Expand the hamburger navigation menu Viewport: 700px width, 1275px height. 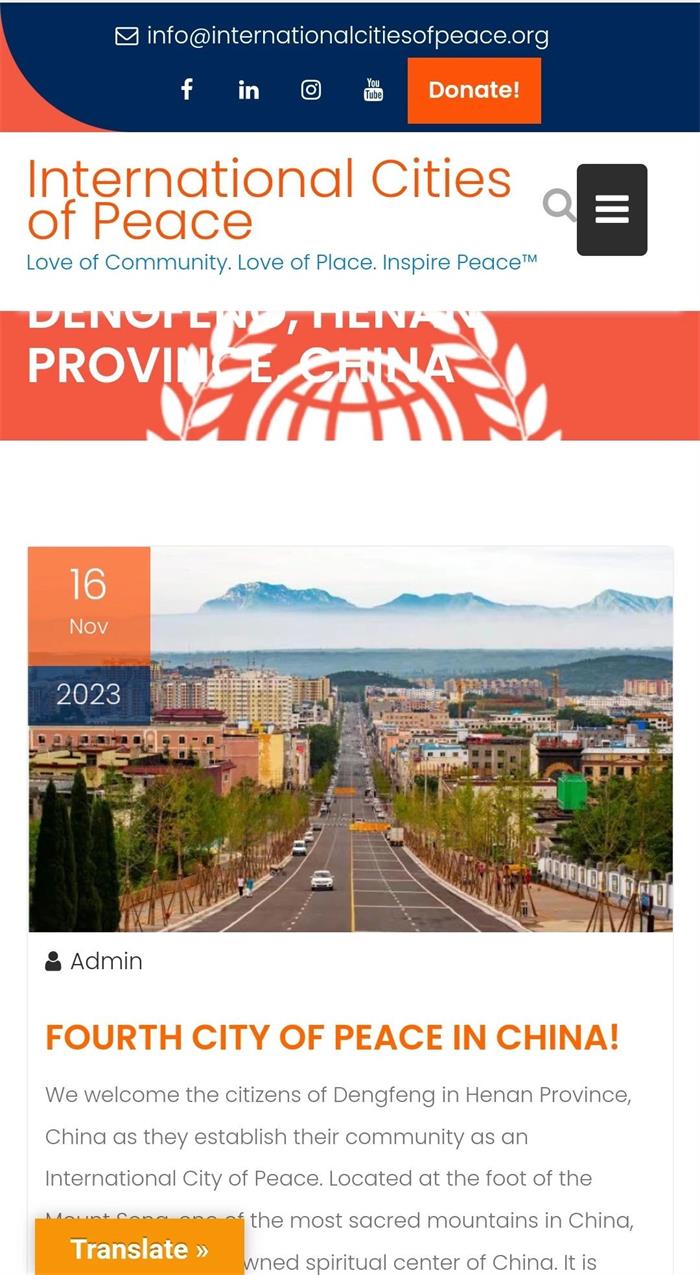click(612, 210)
